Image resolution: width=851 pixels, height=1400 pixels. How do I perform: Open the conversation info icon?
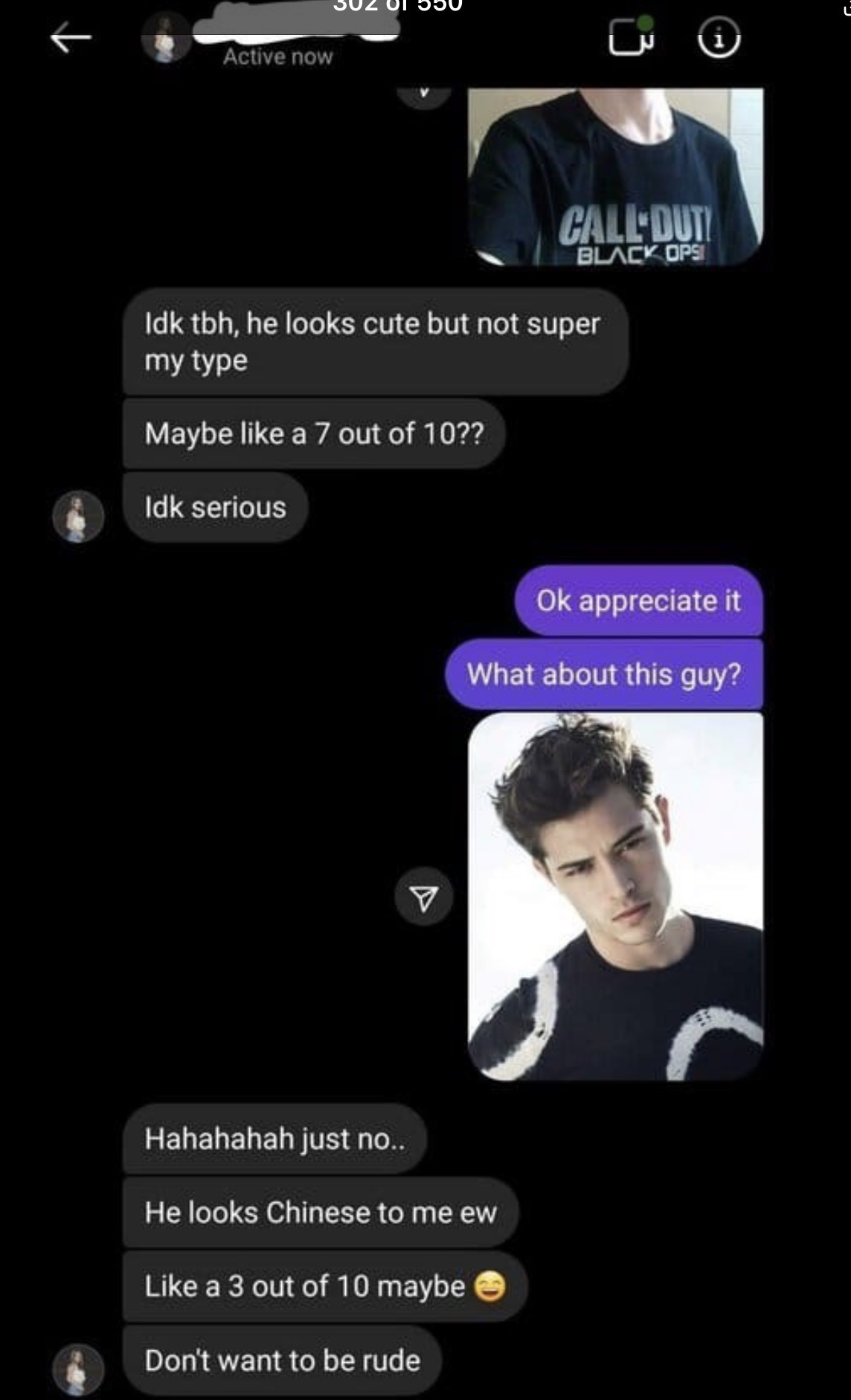pyautogui.click(x=719, y=36)
